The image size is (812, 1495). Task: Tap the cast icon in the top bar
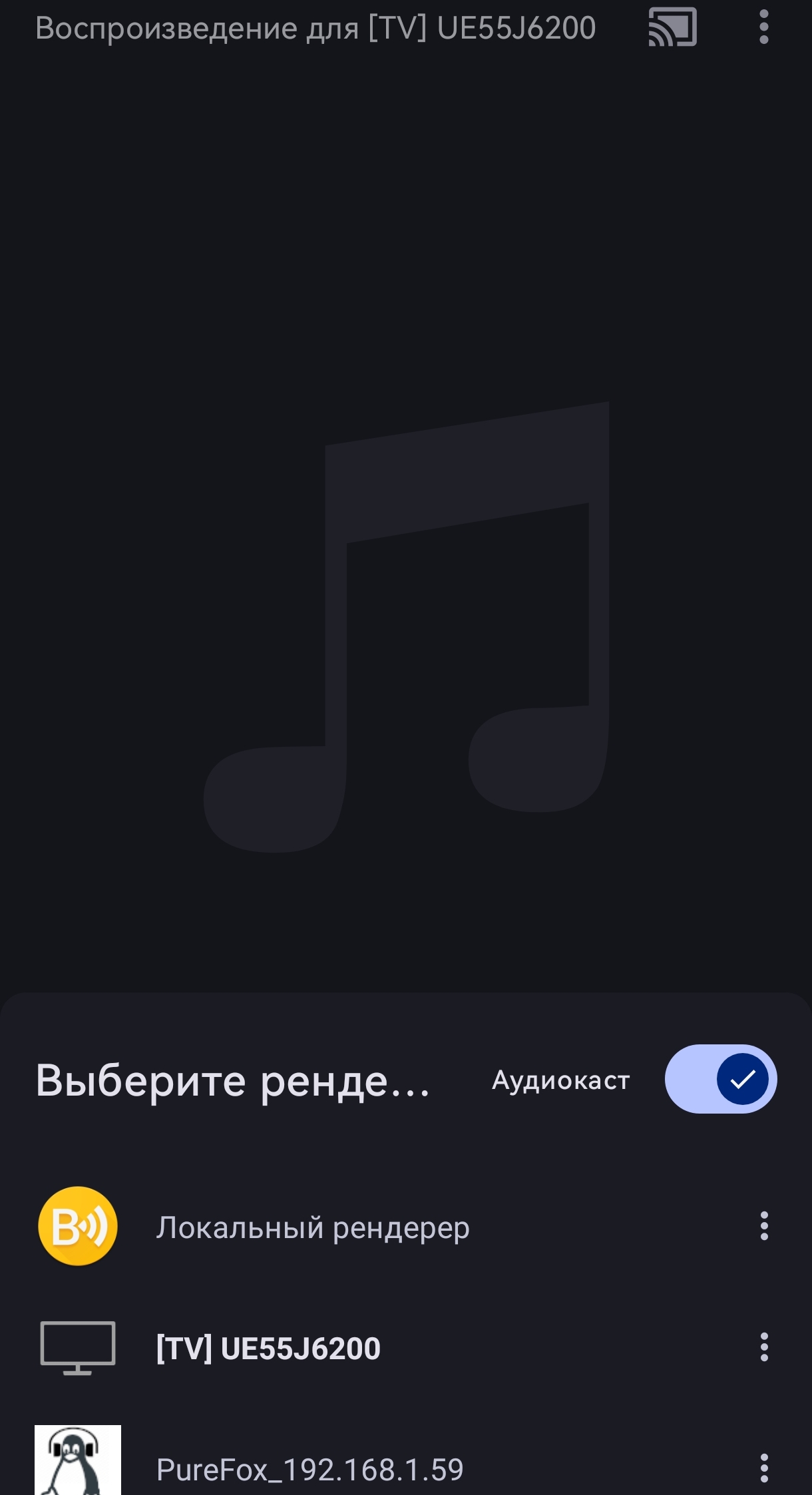point(672,27)
